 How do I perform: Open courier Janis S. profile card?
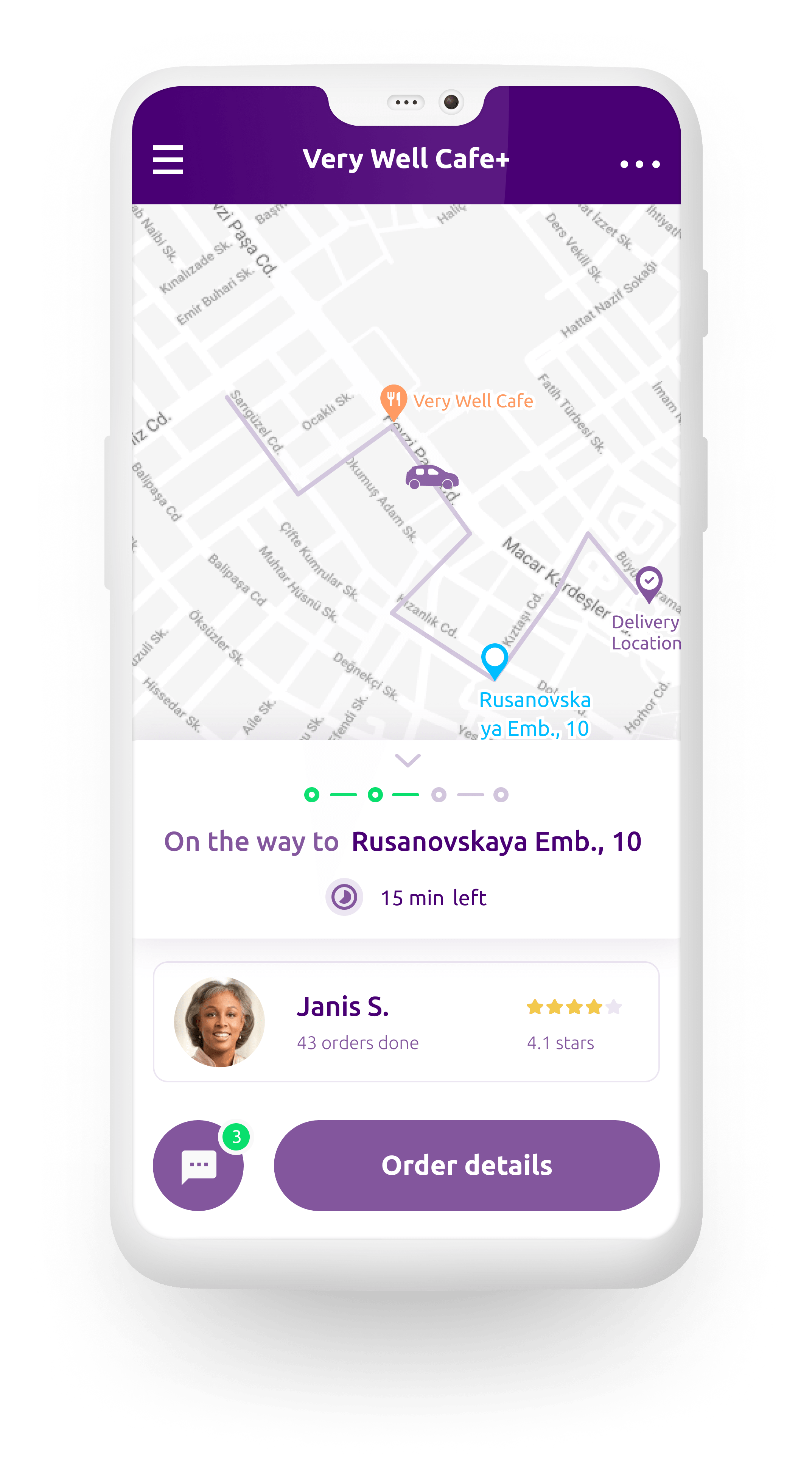coord(406,1022)
